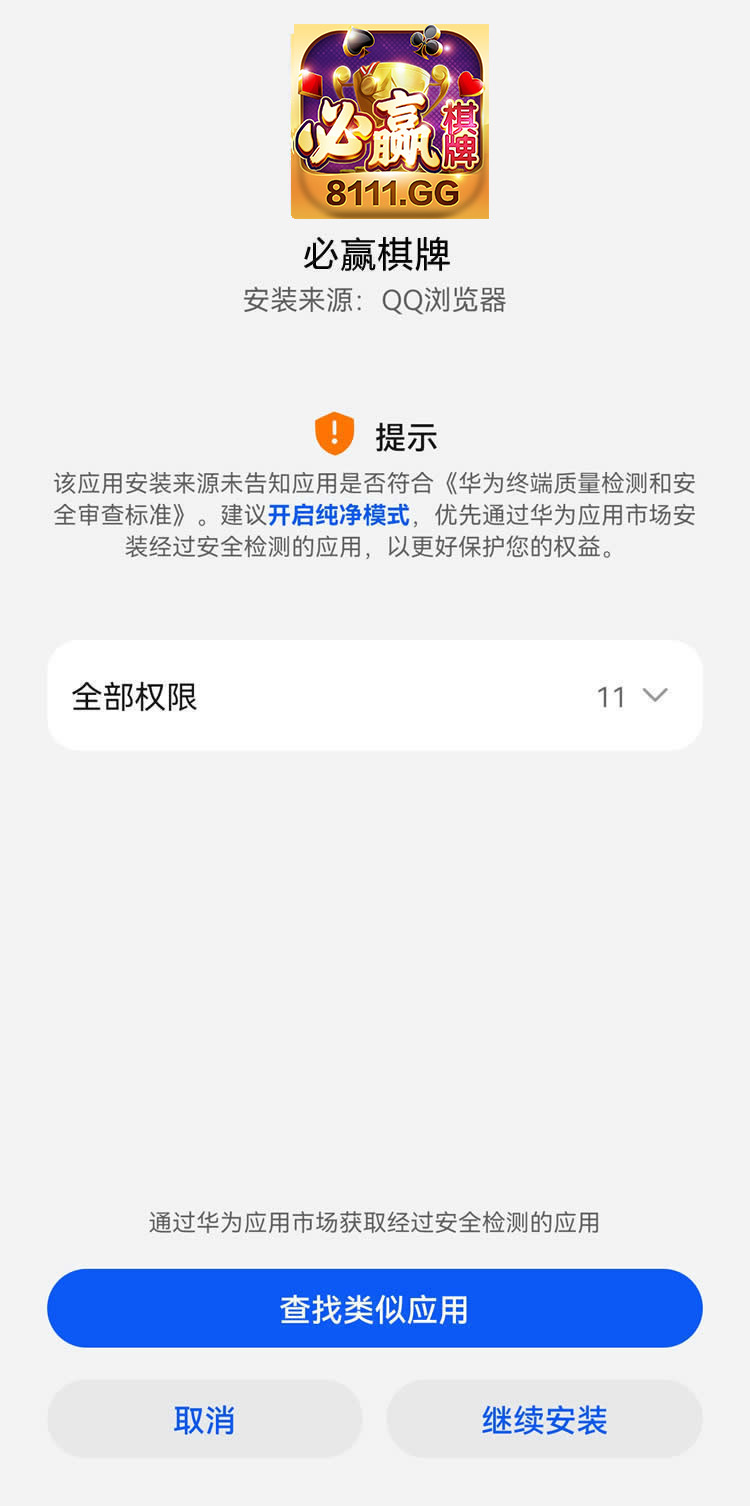This screenshot has width=750, height=1506.
Task: Cancel the installation with 取消
Action: point(204,1420)
